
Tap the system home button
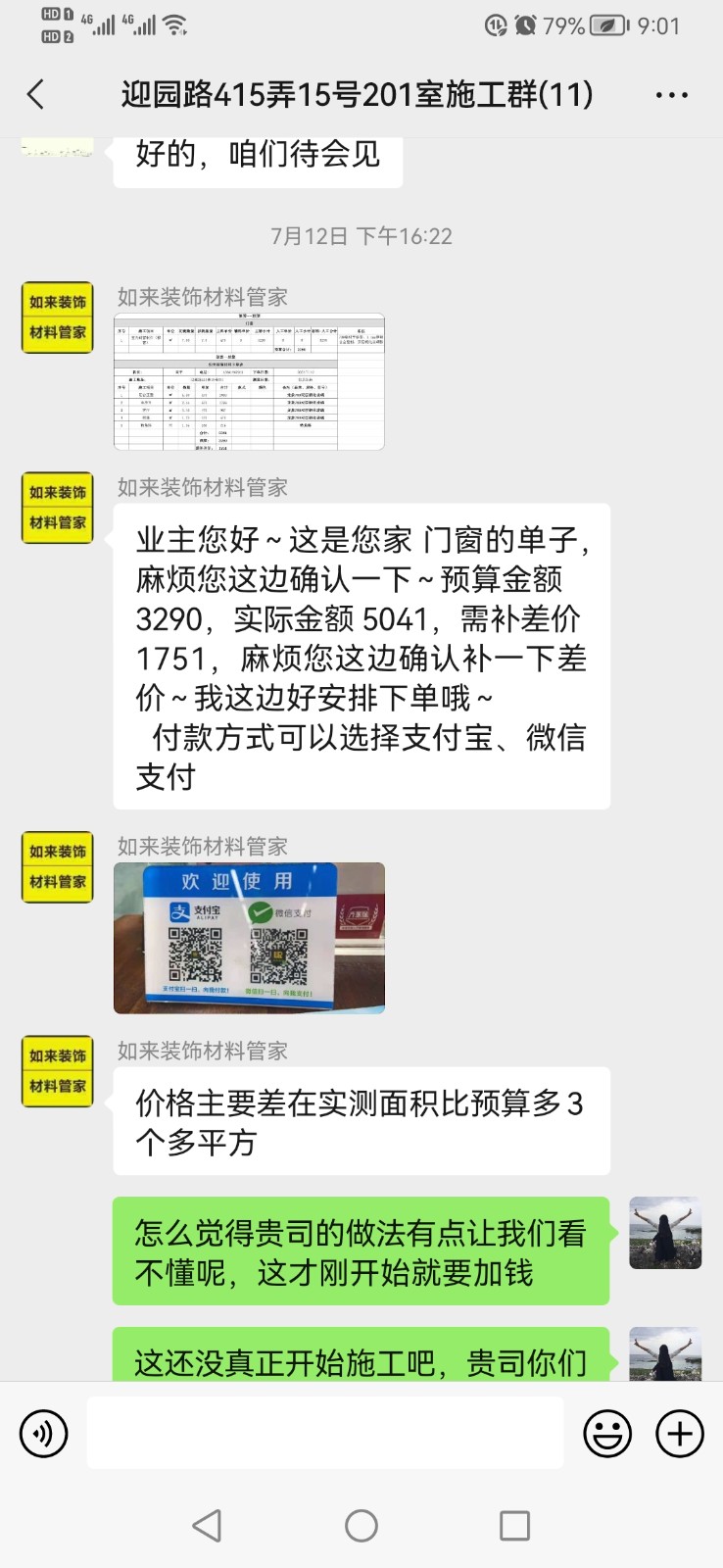[361, 1525]
